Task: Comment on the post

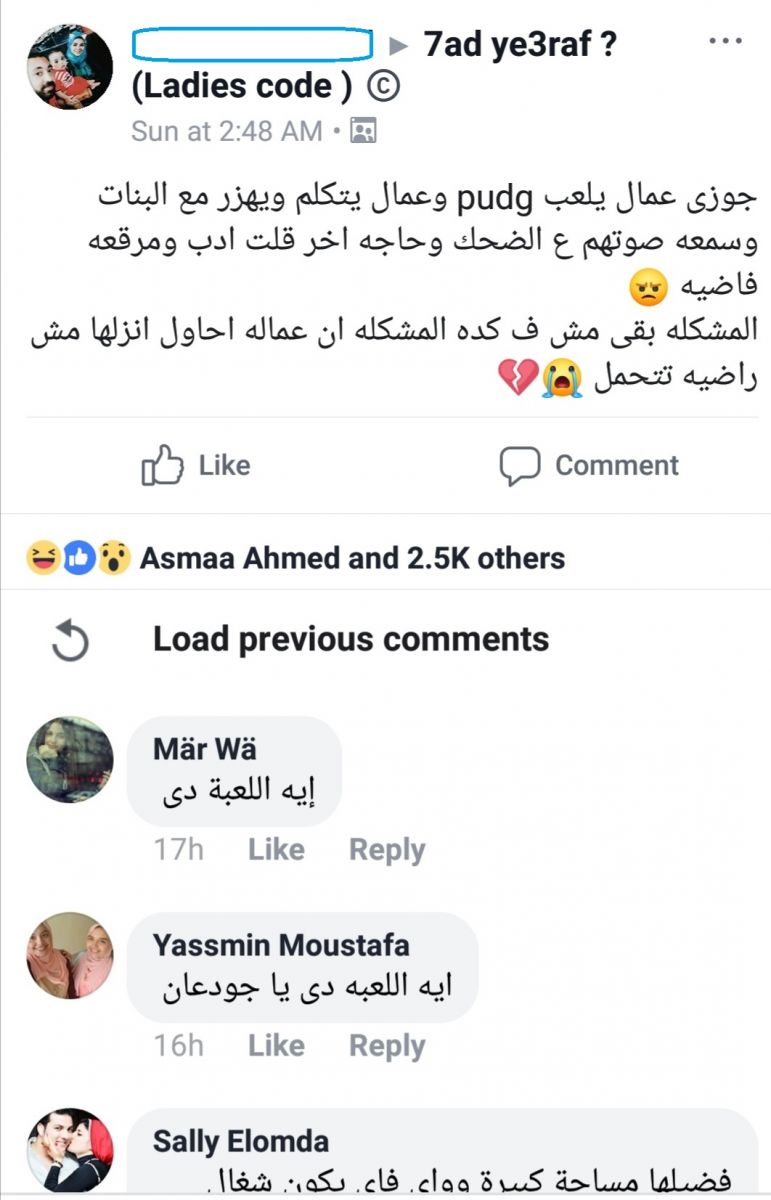Action: [x=590, y=466]
